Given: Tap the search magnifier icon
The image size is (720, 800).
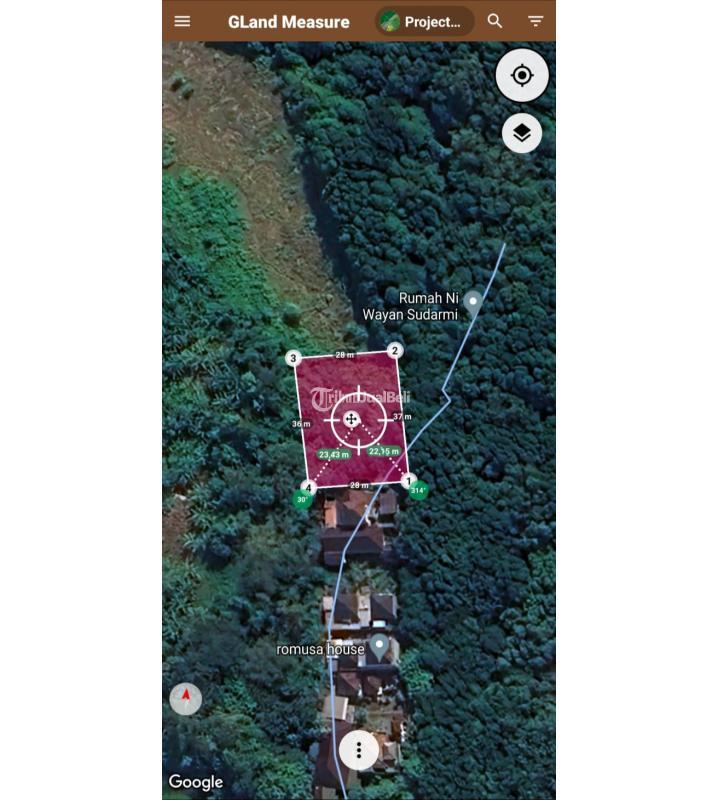Looking at the screenshot, I should [495, 21].
